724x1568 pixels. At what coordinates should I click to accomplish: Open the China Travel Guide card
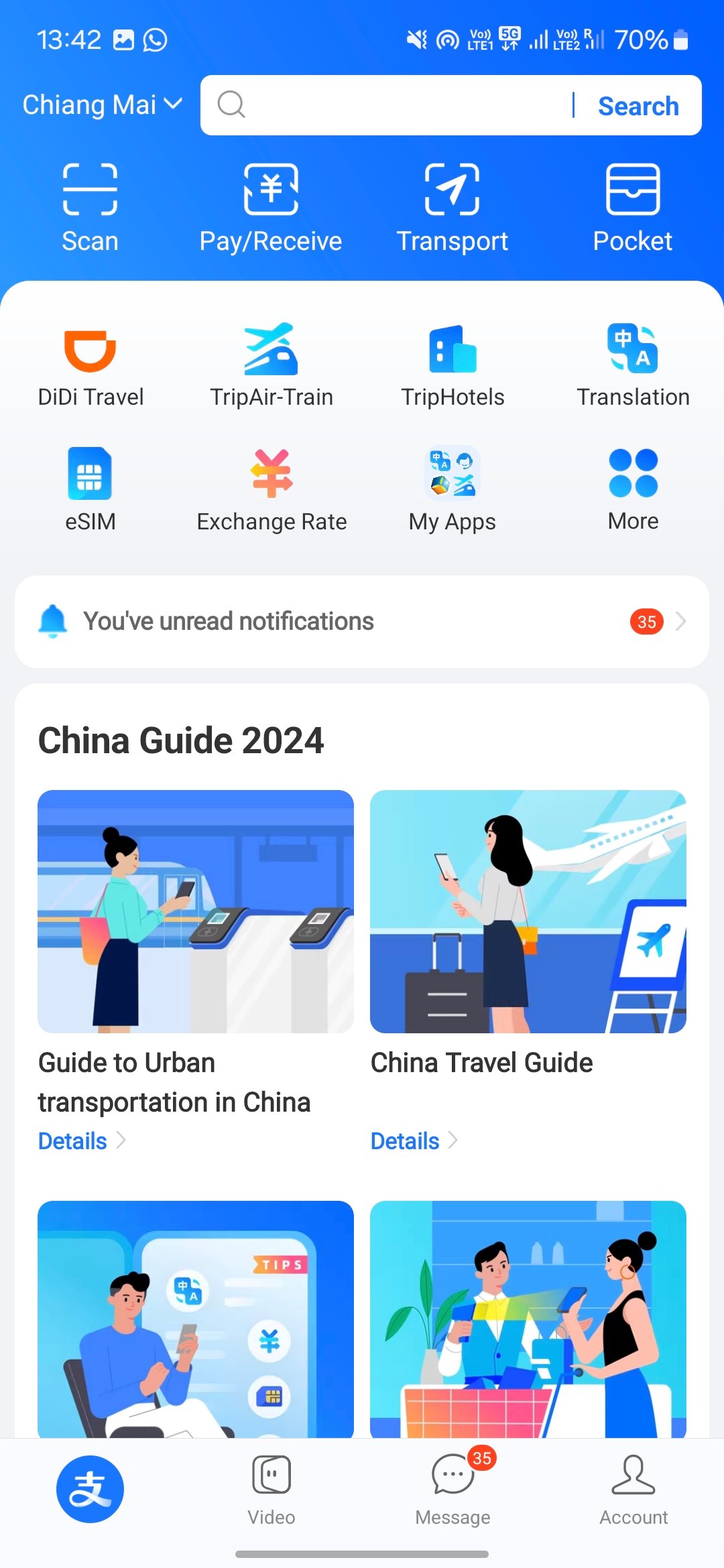tap(528, 938)
